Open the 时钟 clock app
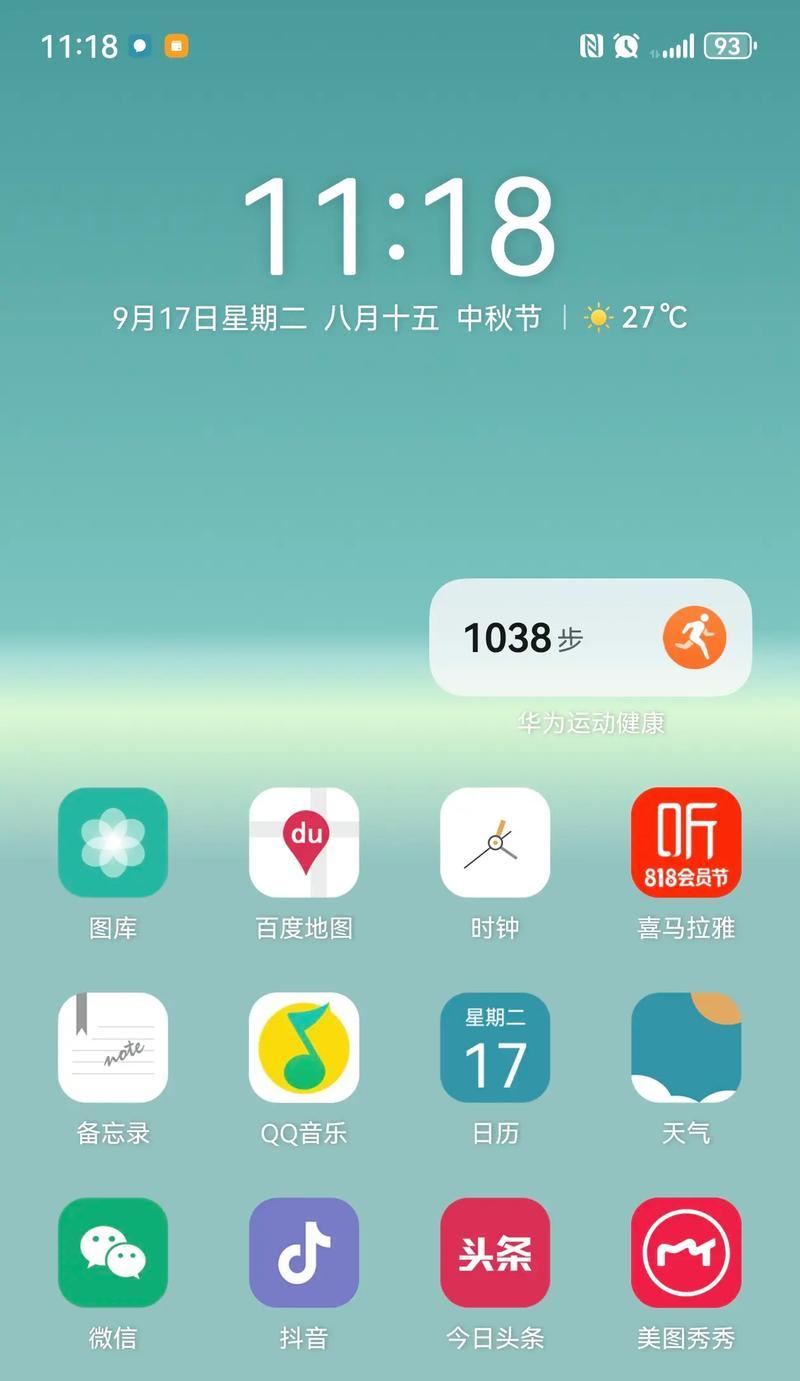The height and width of the screenshot is (1381, 800). pyautogui.click(x=495, y=842)
